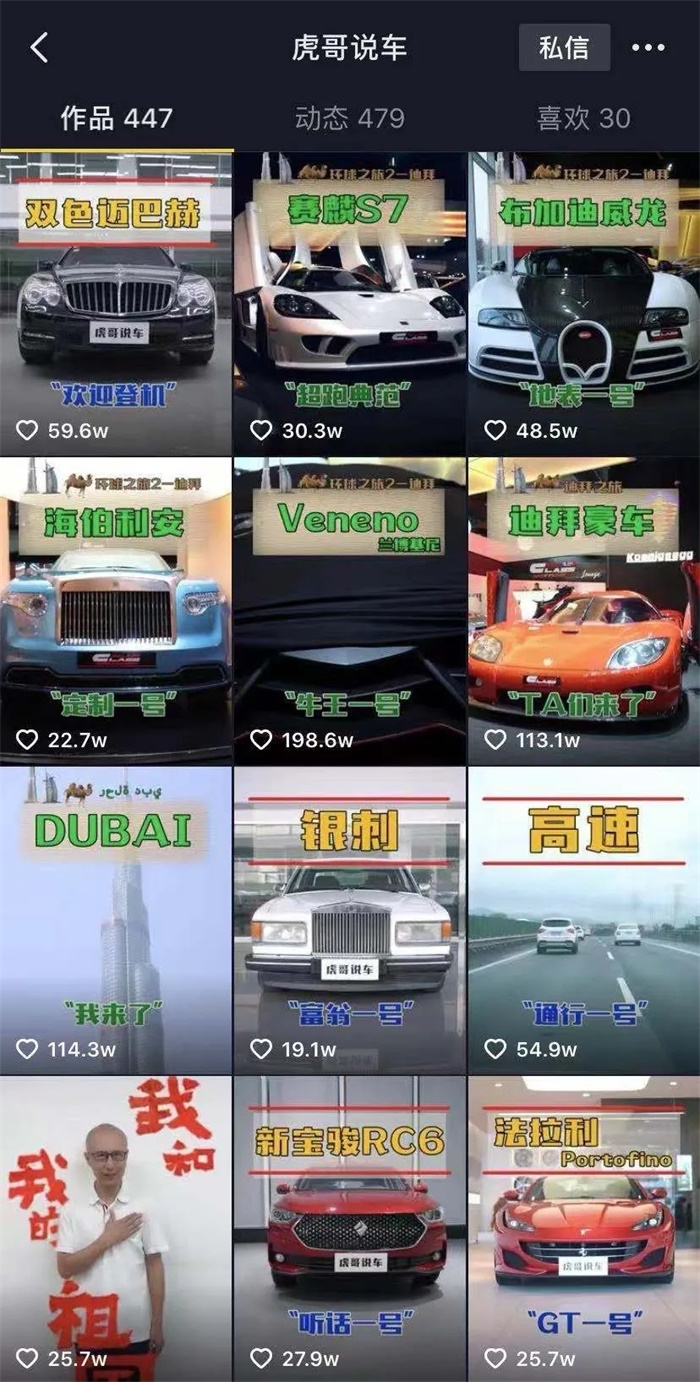This screenshot has width=700, height=1382.
Task: Open the 双色迈巴赫 video
Action: (116, 300)
